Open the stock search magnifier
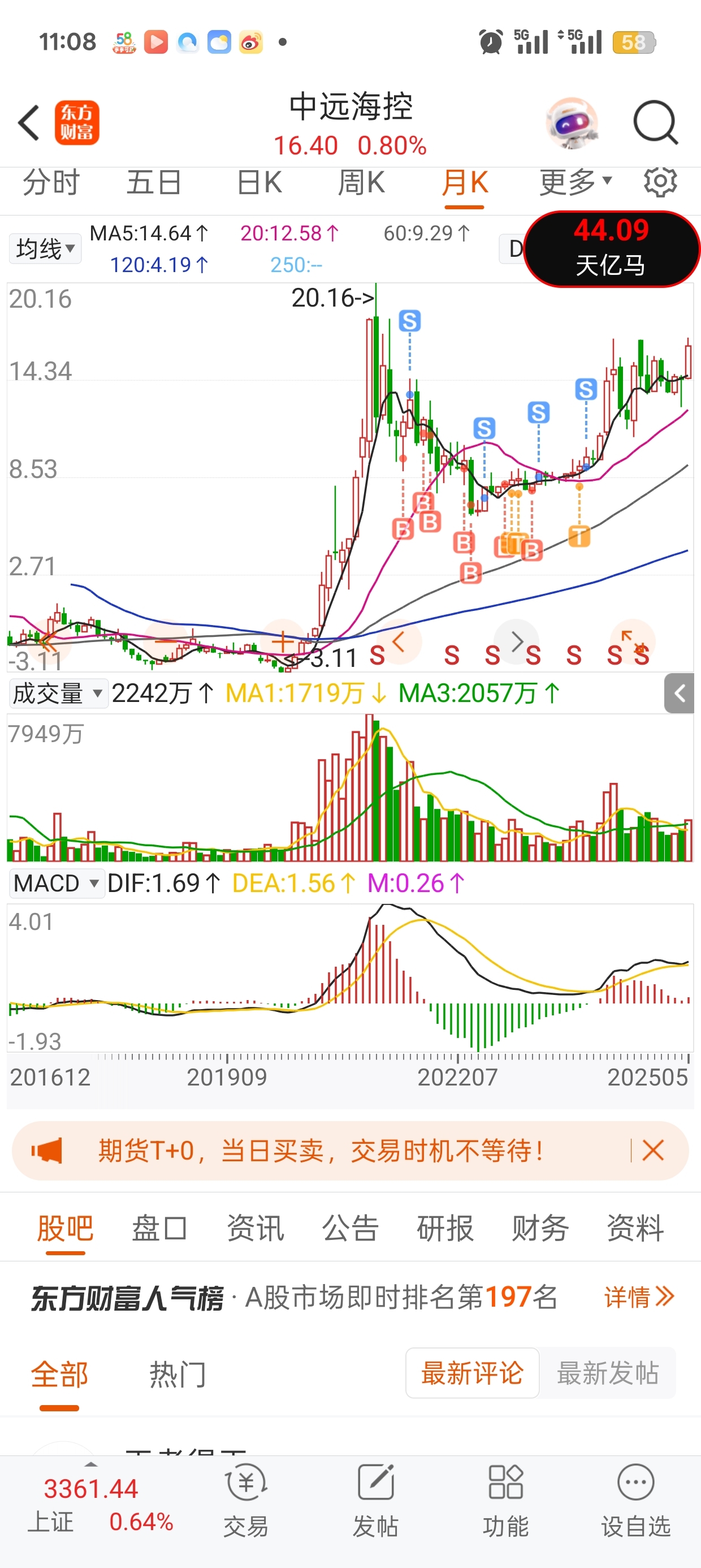This screenshot has height=1568, width=701. pyautogui.click(x=655, y=123)
